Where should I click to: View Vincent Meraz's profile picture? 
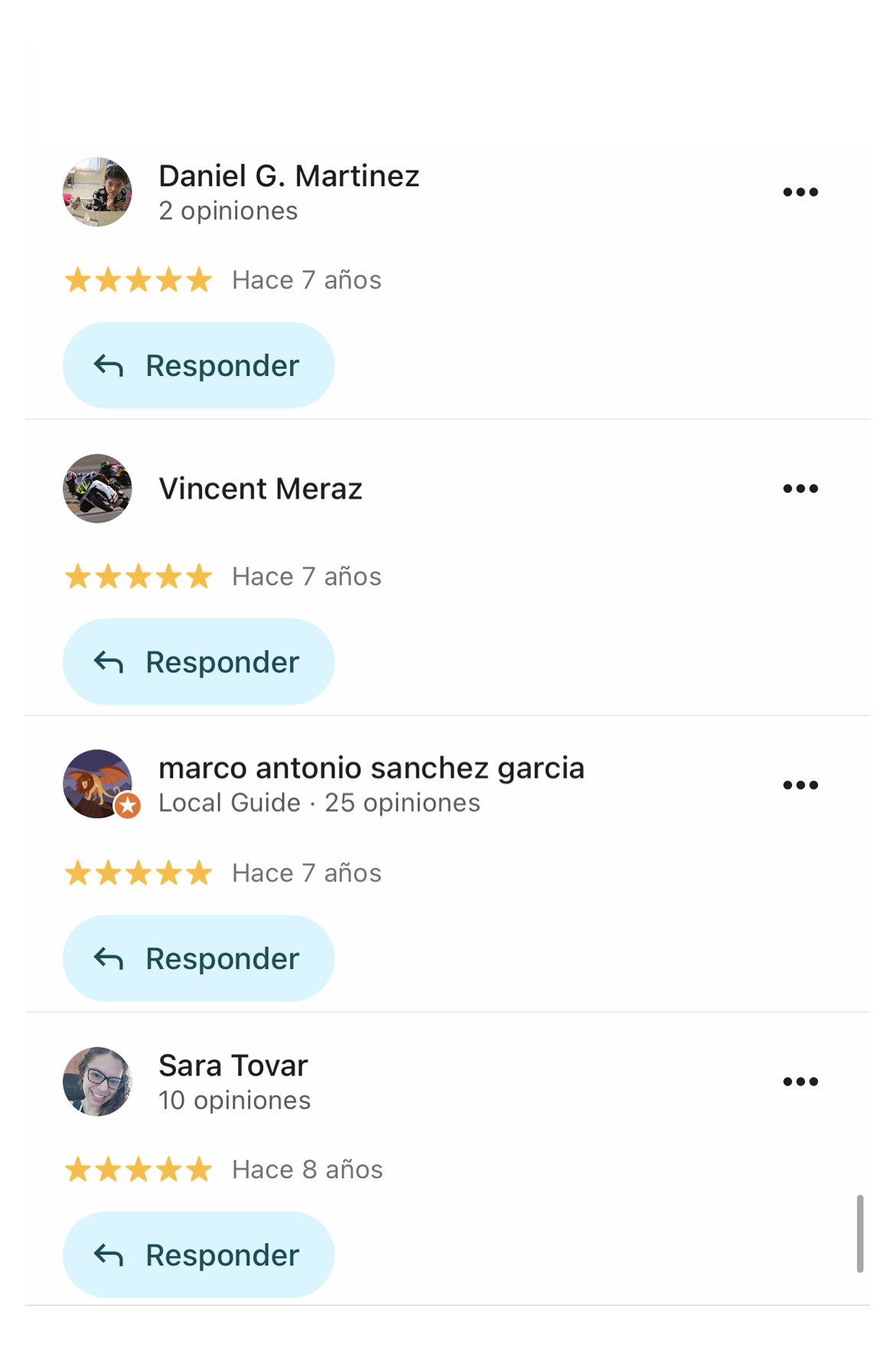point(97,488)
